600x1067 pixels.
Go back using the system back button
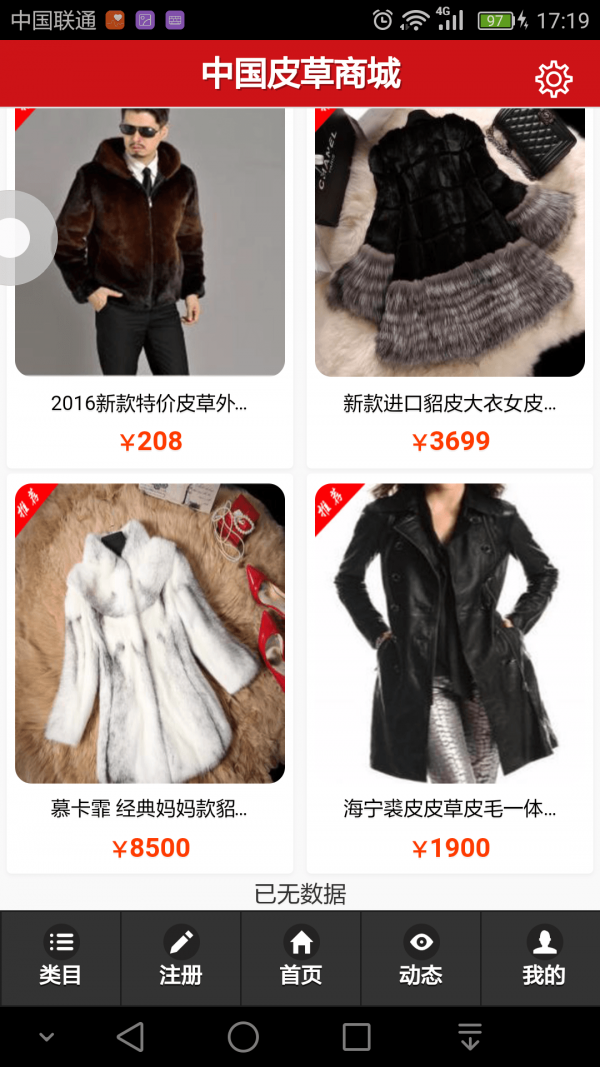(130, 1037)
